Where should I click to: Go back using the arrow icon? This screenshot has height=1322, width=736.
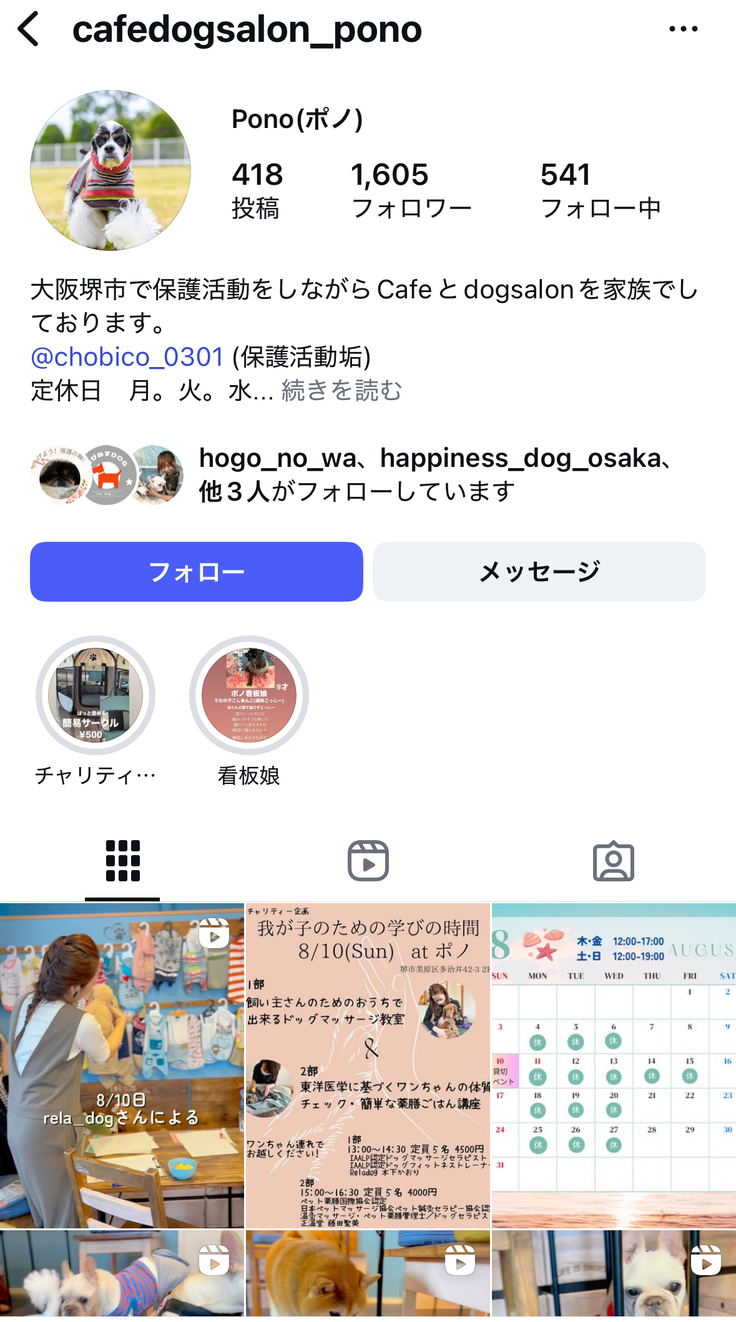[28, 30]
